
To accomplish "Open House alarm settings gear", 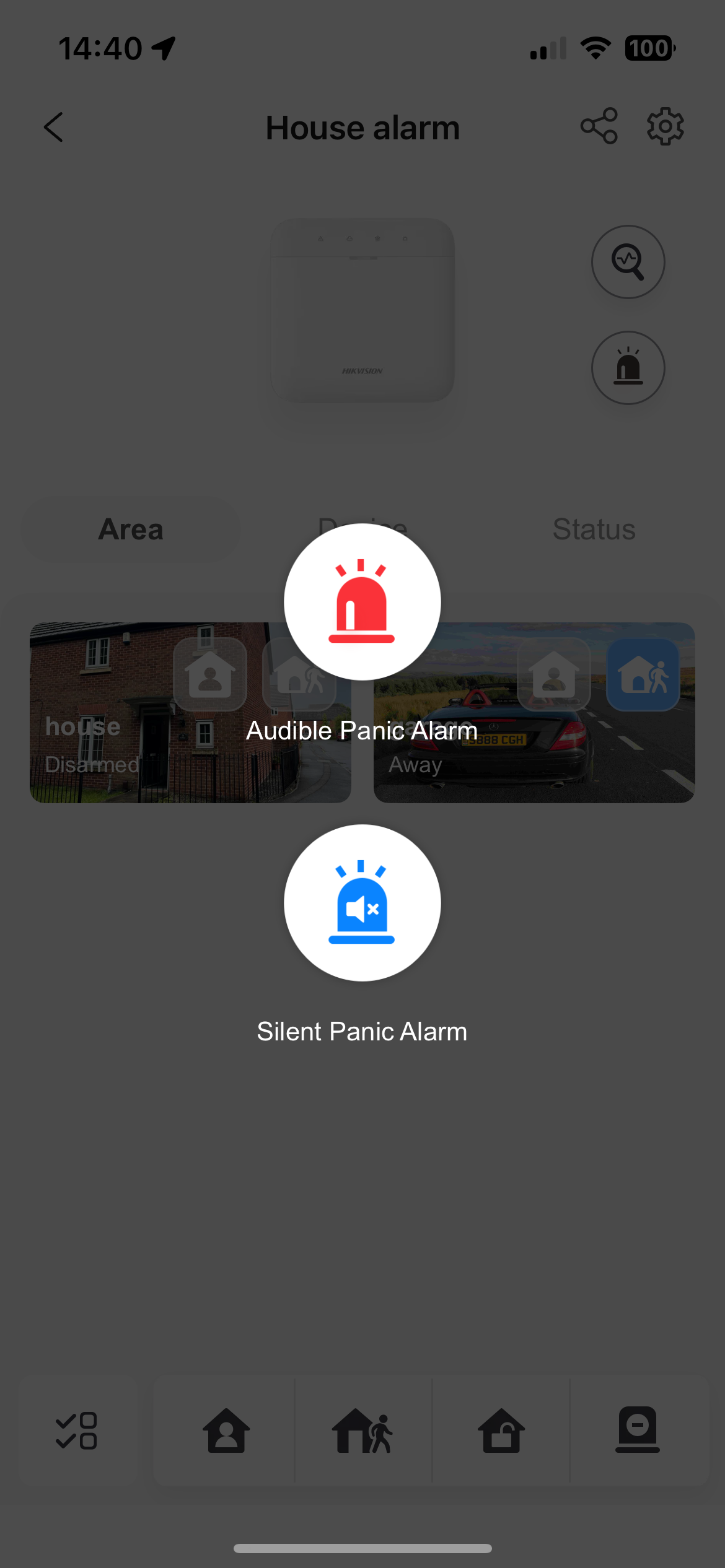I will pos(665,127).
